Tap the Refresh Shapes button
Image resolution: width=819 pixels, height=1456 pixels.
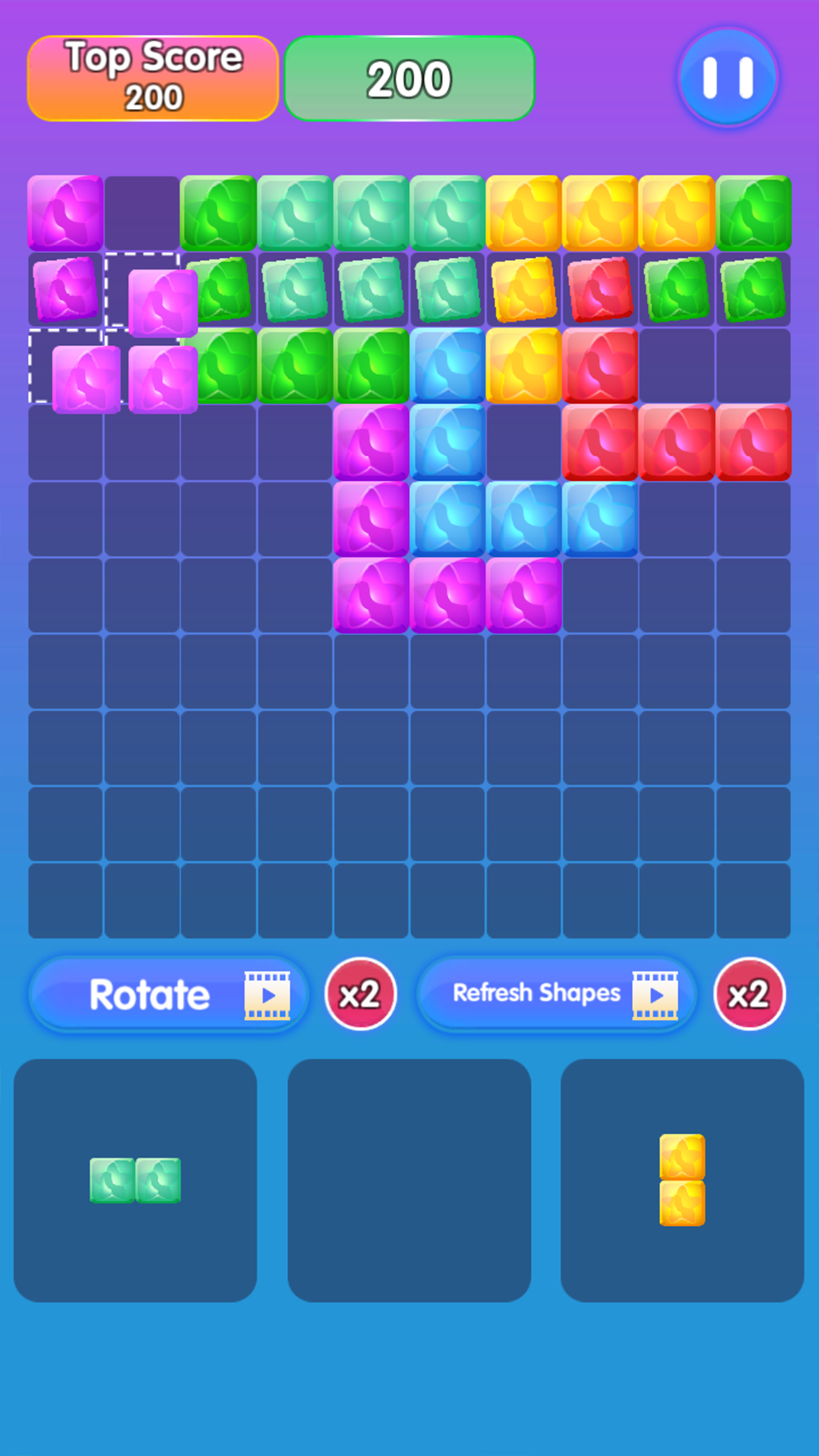coord(556,994)
